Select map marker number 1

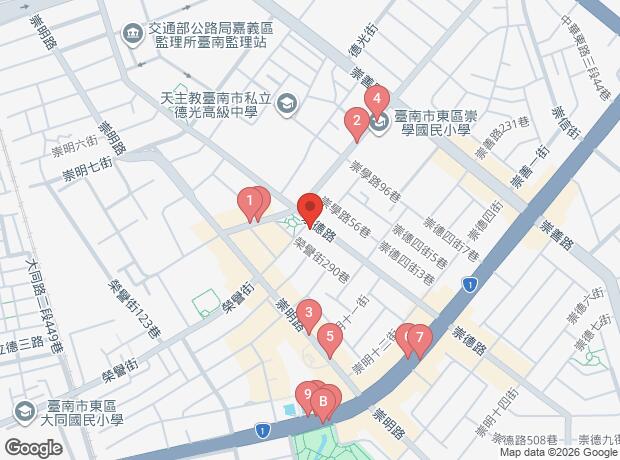249,203
